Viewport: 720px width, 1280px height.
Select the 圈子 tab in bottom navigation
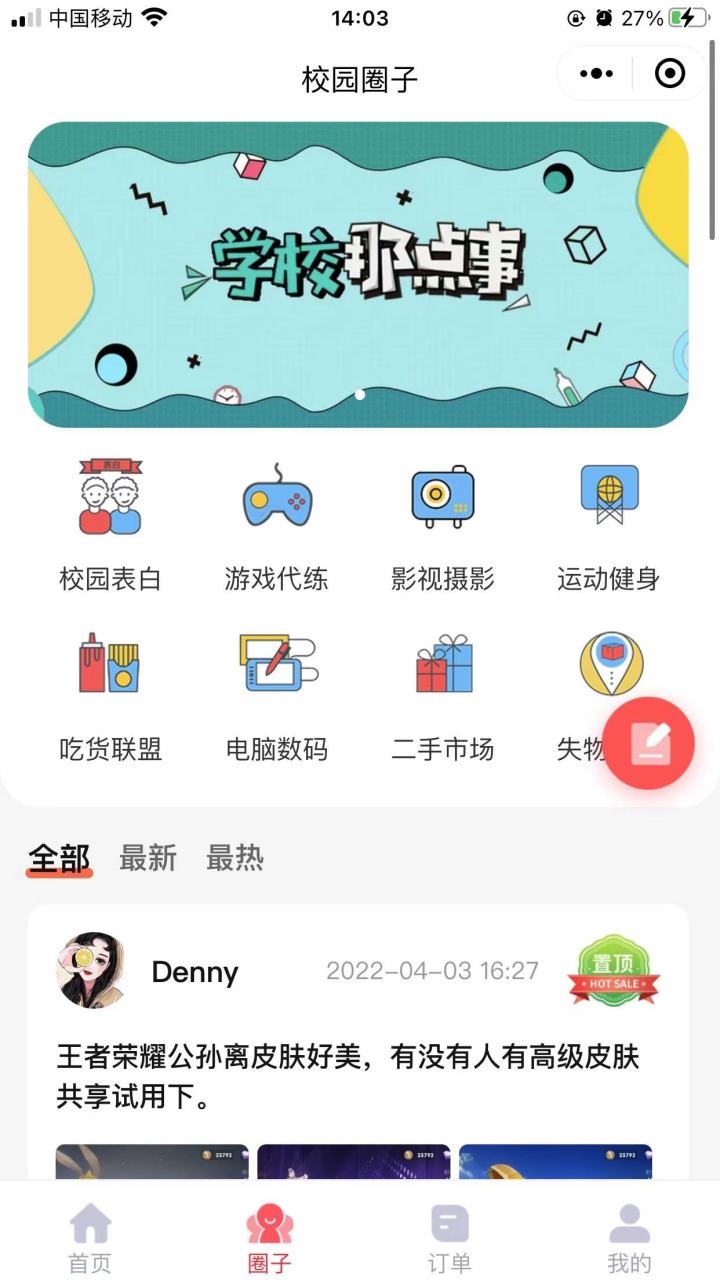tap(270, 1238)
